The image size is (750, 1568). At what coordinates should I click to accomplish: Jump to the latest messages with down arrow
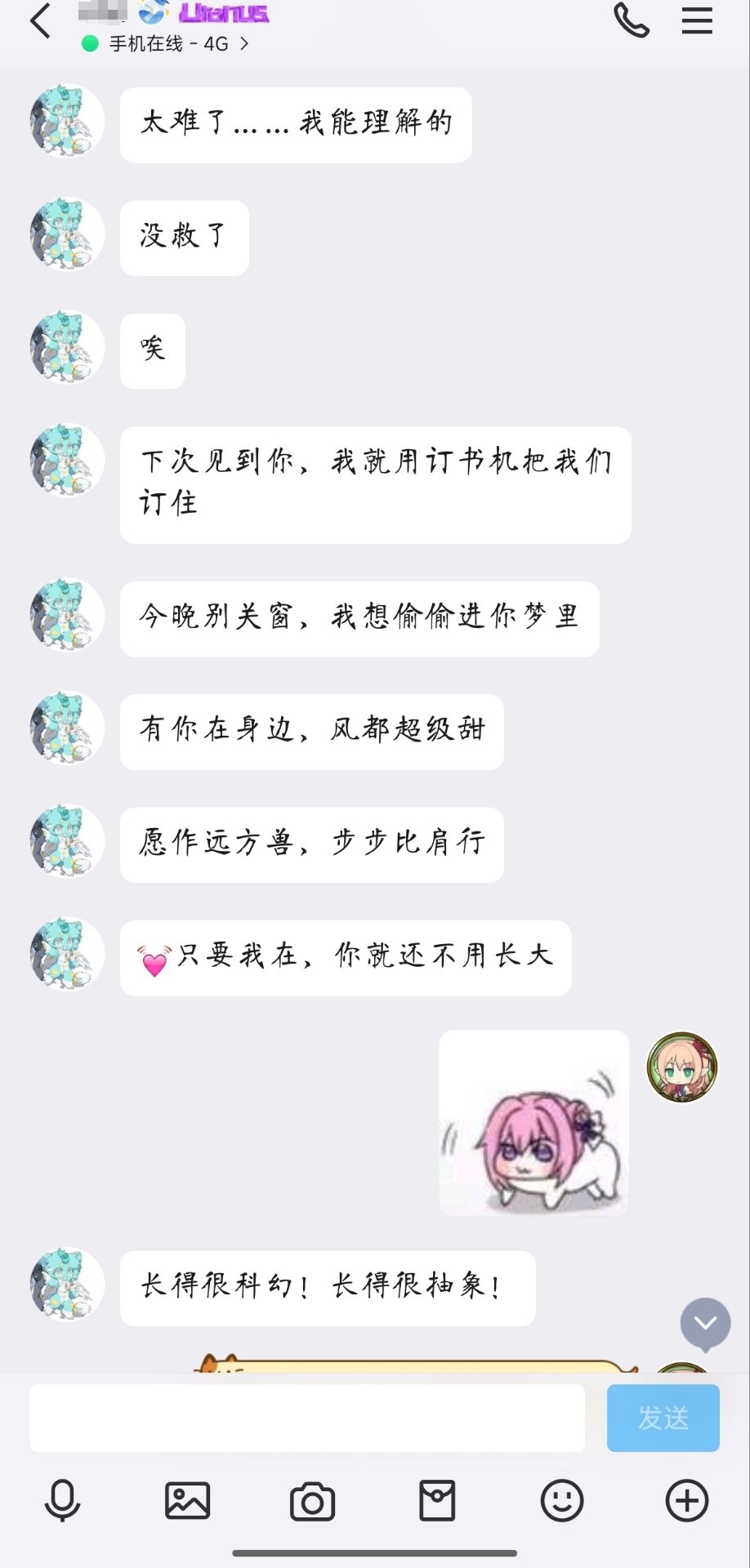705,1323
